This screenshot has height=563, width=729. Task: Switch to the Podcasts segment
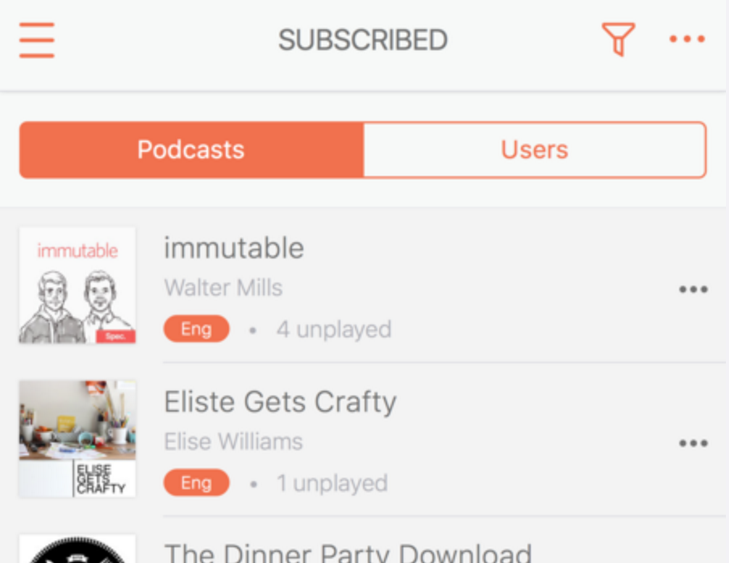tap(191, 150)
